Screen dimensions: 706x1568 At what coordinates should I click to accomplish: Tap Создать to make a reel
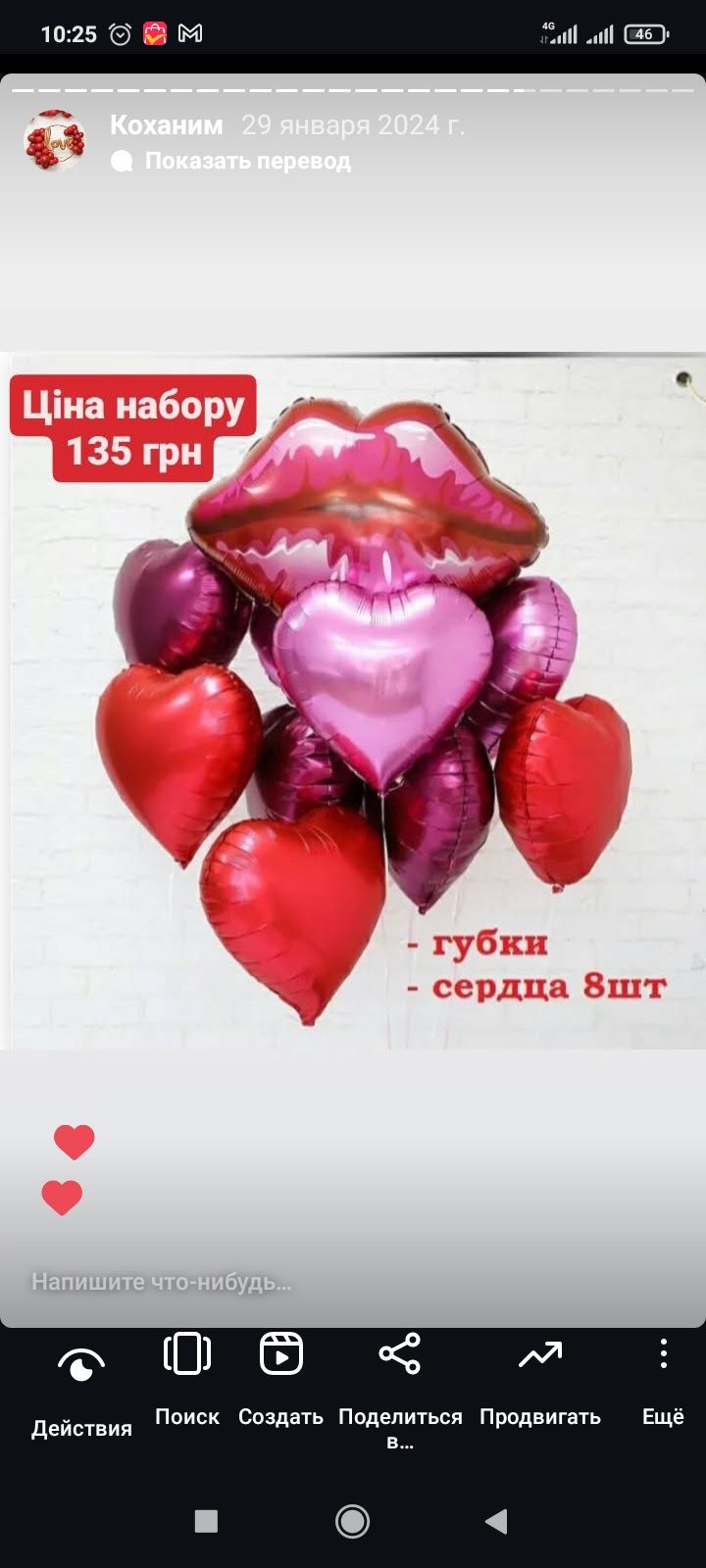(x=280, y=1379)
